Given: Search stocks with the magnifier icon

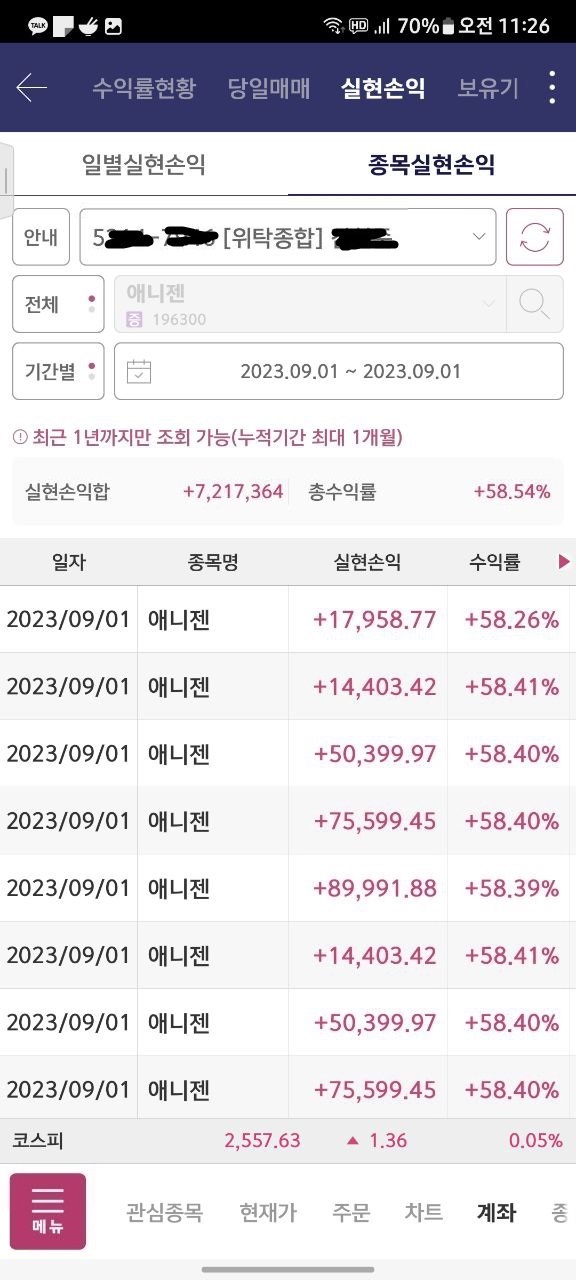Looking at the screenshot, I should click(535, 304).
